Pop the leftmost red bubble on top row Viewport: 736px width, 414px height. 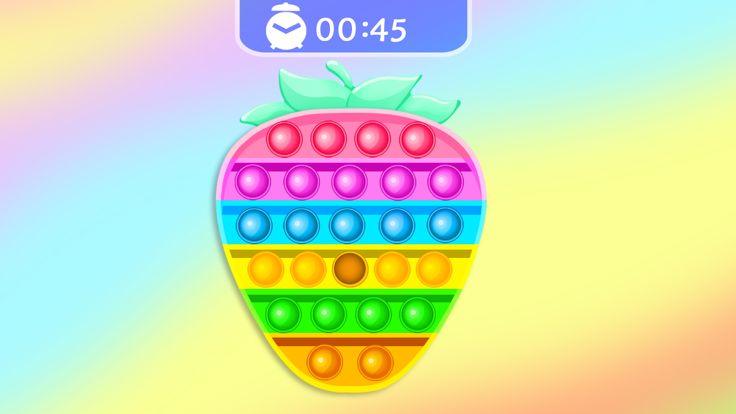pos(284,139)
